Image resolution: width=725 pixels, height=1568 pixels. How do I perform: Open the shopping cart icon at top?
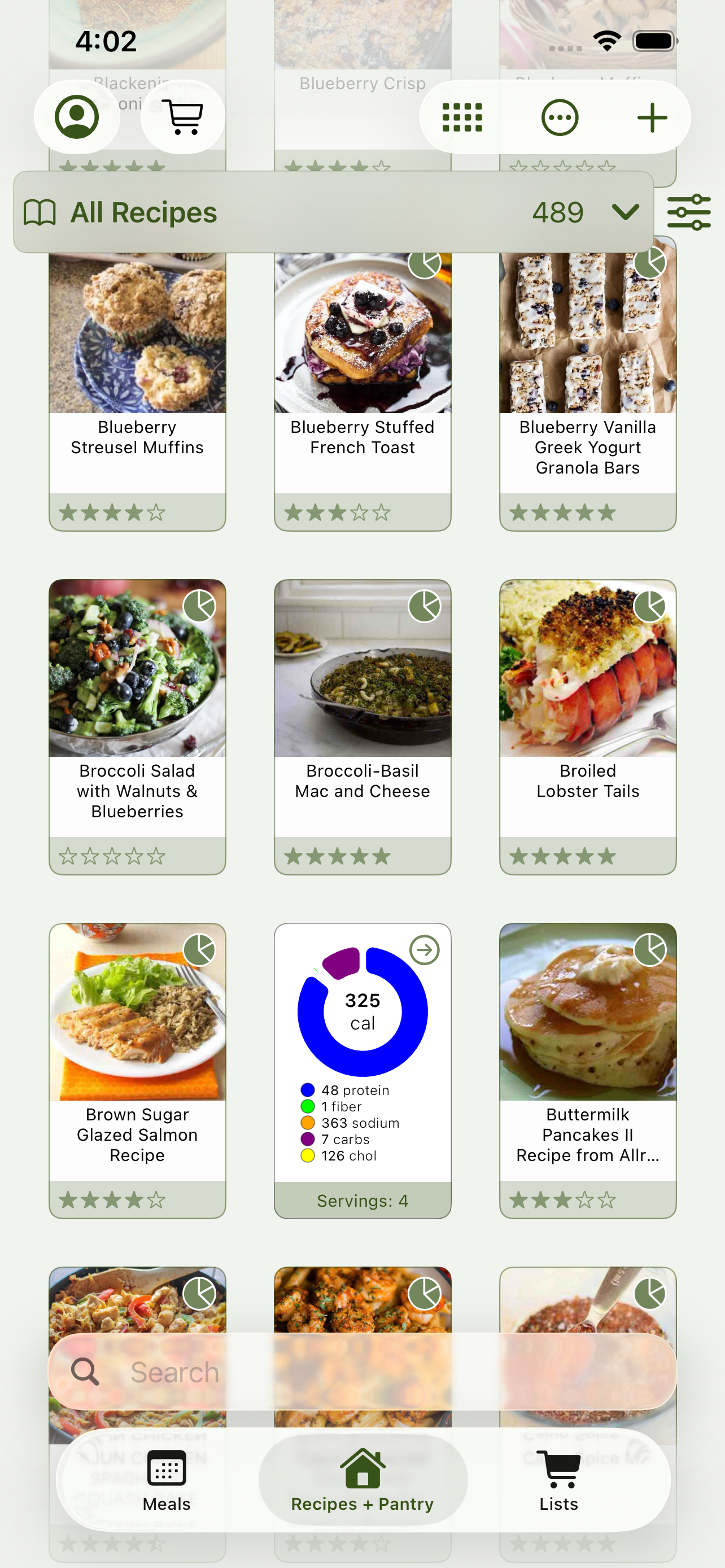[x=181, y=116]
